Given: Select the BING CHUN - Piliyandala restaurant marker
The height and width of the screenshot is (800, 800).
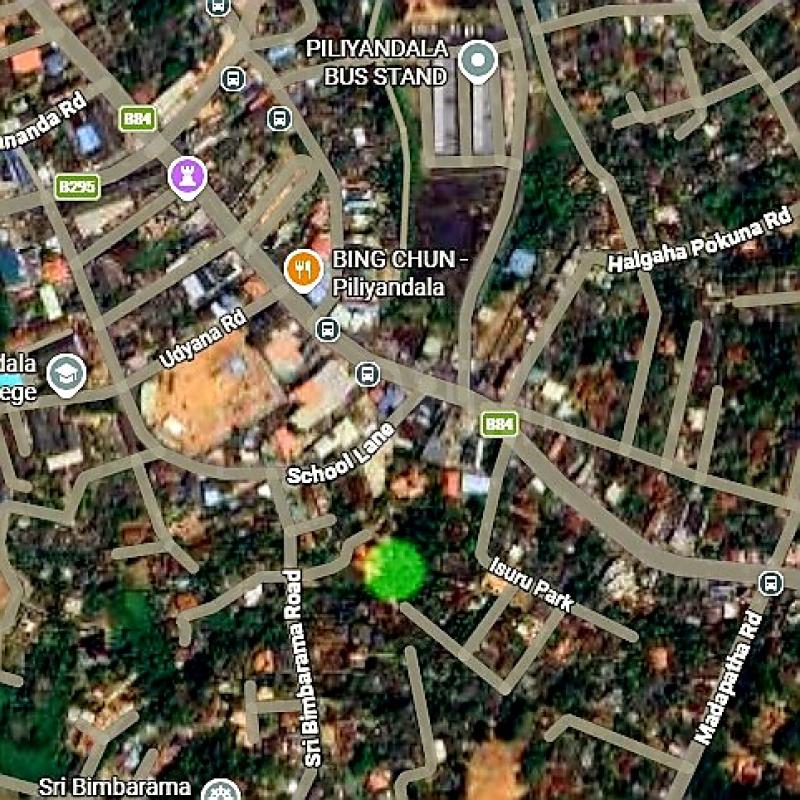Looking at the screenshot, I should pyautogui.click(x=302, y=268).
